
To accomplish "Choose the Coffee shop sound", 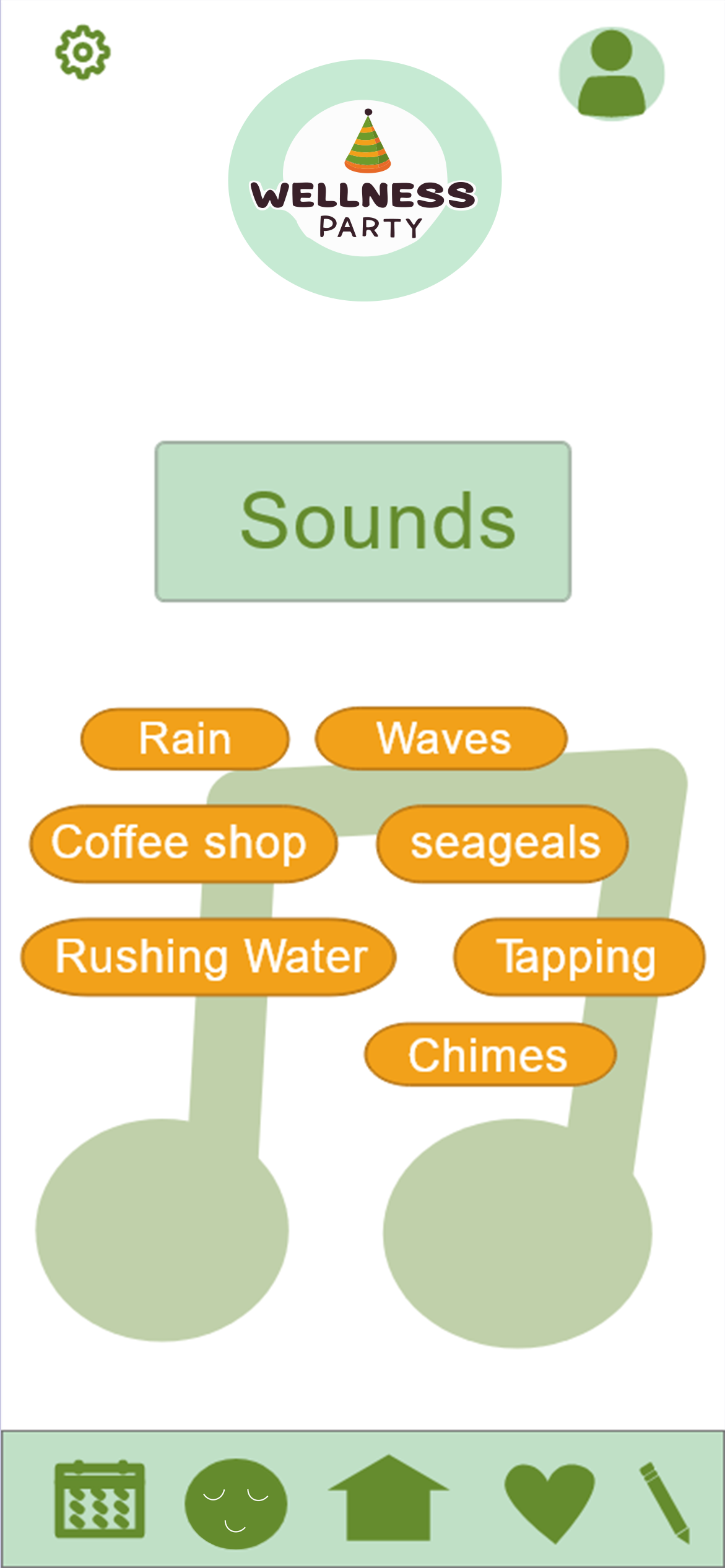I will 183,844.
